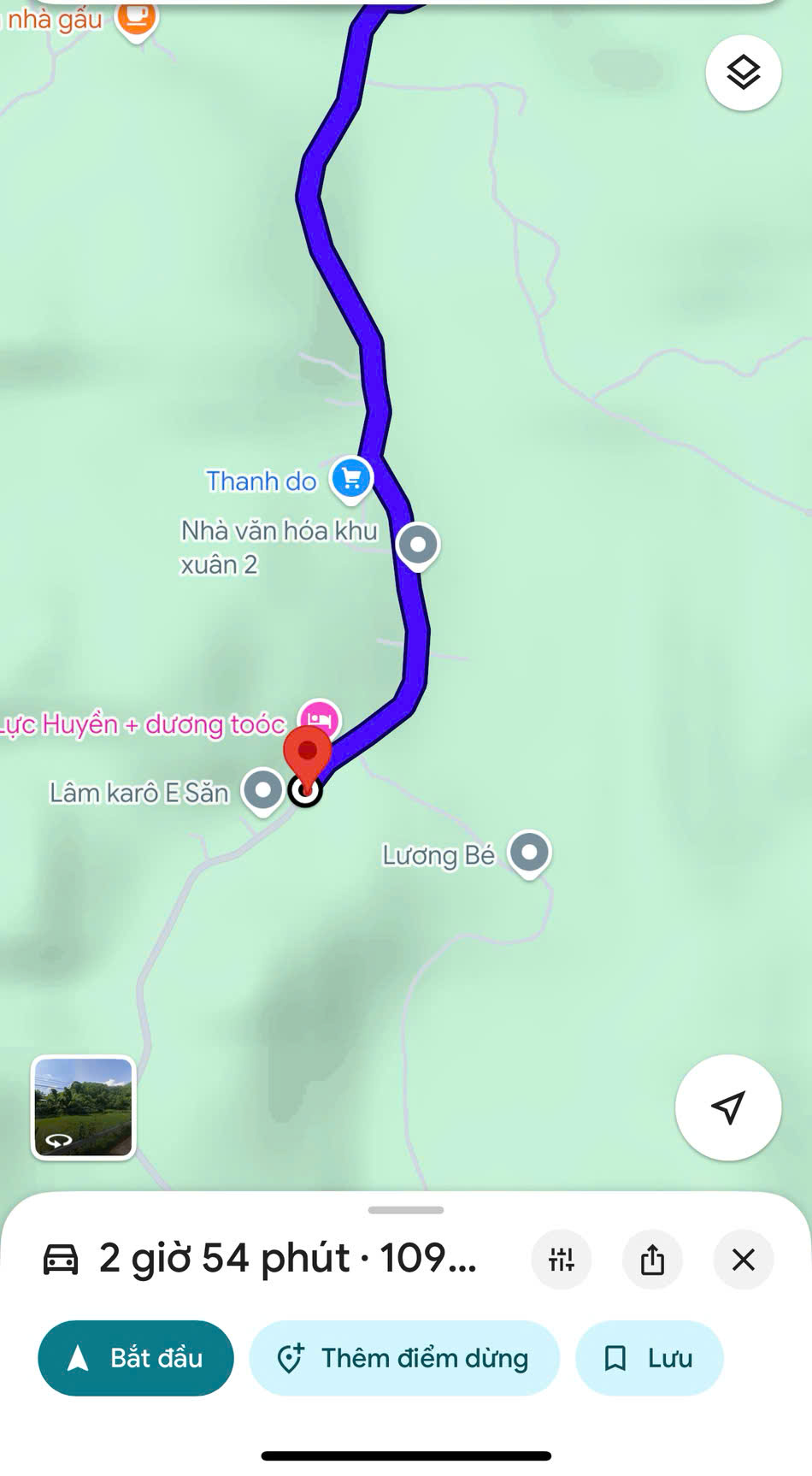The width and height of the screenshot is (812, 1476).
Task: Open the Street View thumbnail
Action: pos(84,1107)
